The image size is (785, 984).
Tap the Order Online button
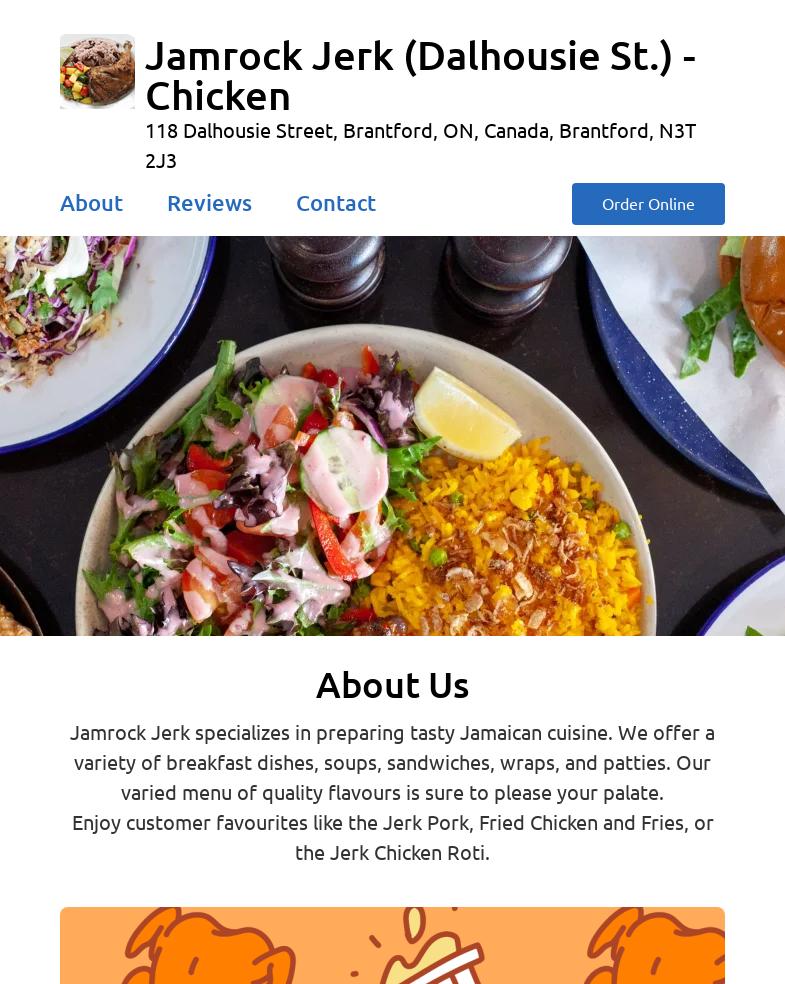(648, 204)
